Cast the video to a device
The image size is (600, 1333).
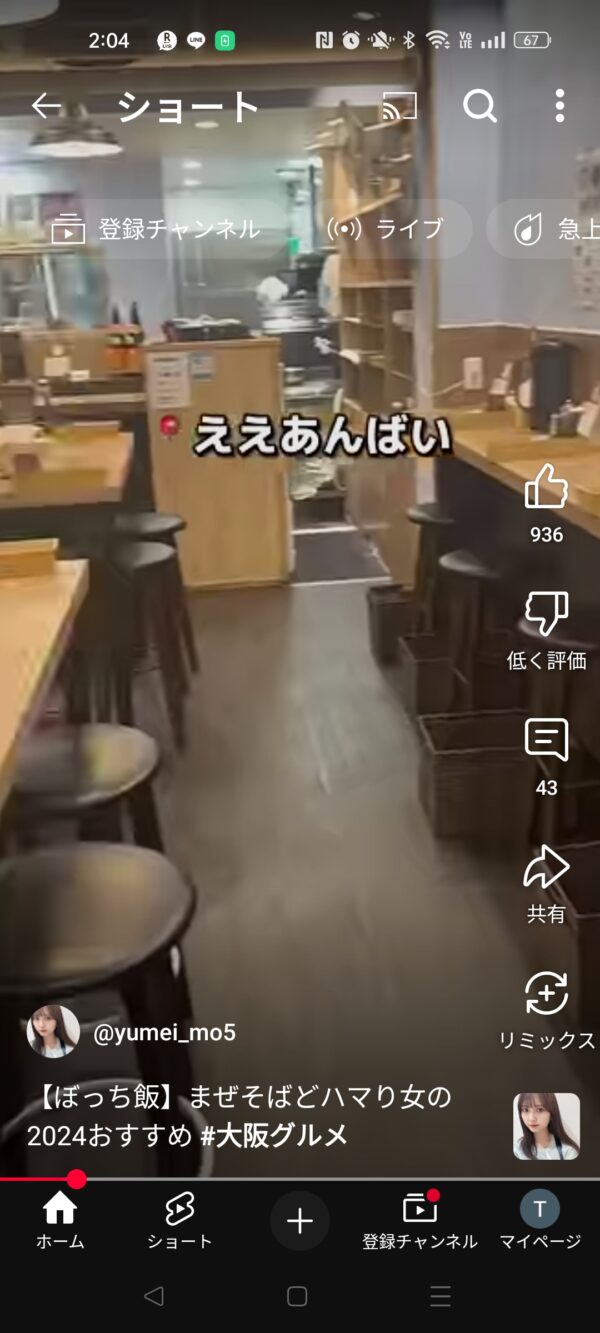(x=399, y=106)
